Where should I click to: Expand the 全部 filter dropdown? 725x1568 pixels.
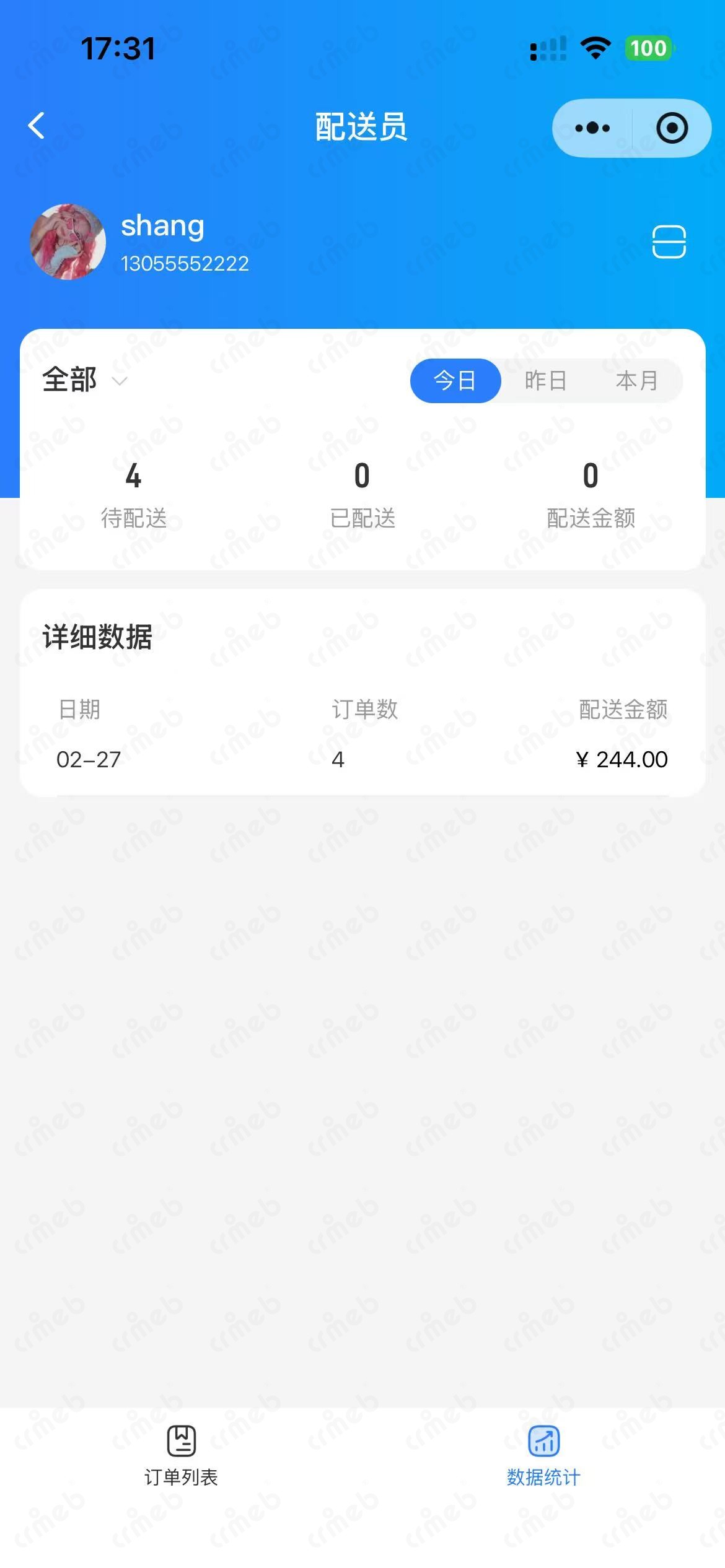(84, 380)
